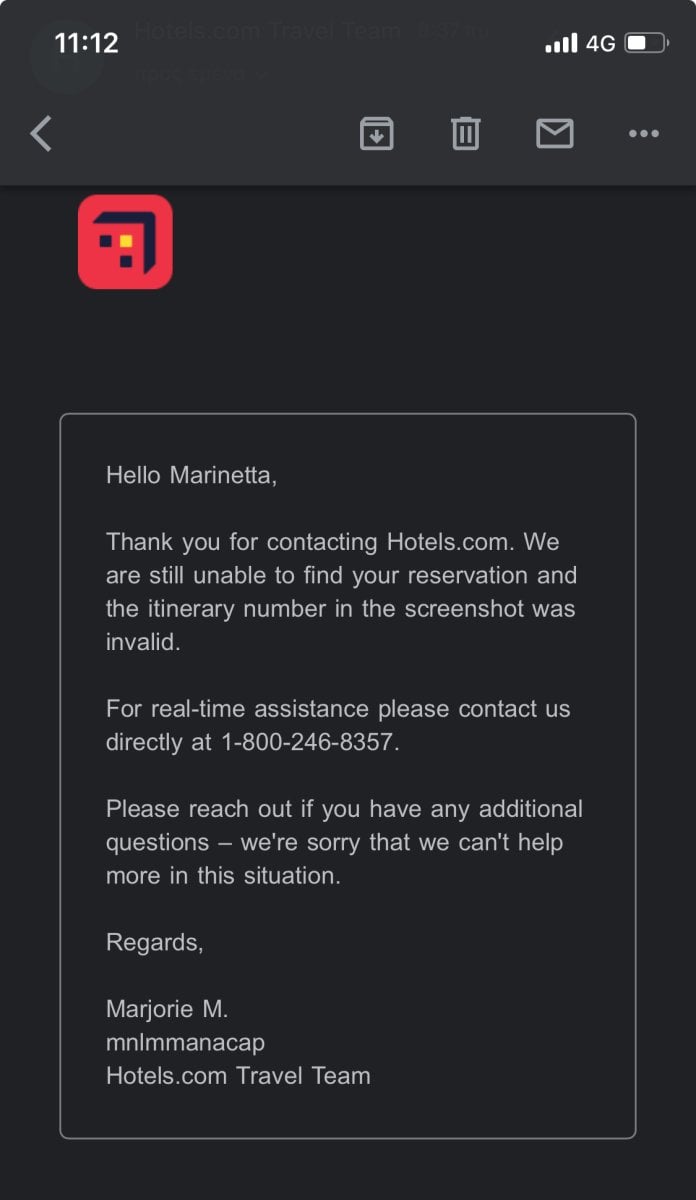Image resolution: width=696 pixels, height=1200 pixels.
Task: Open the three-dot overflow menu
Action: [x=643, y=133]
